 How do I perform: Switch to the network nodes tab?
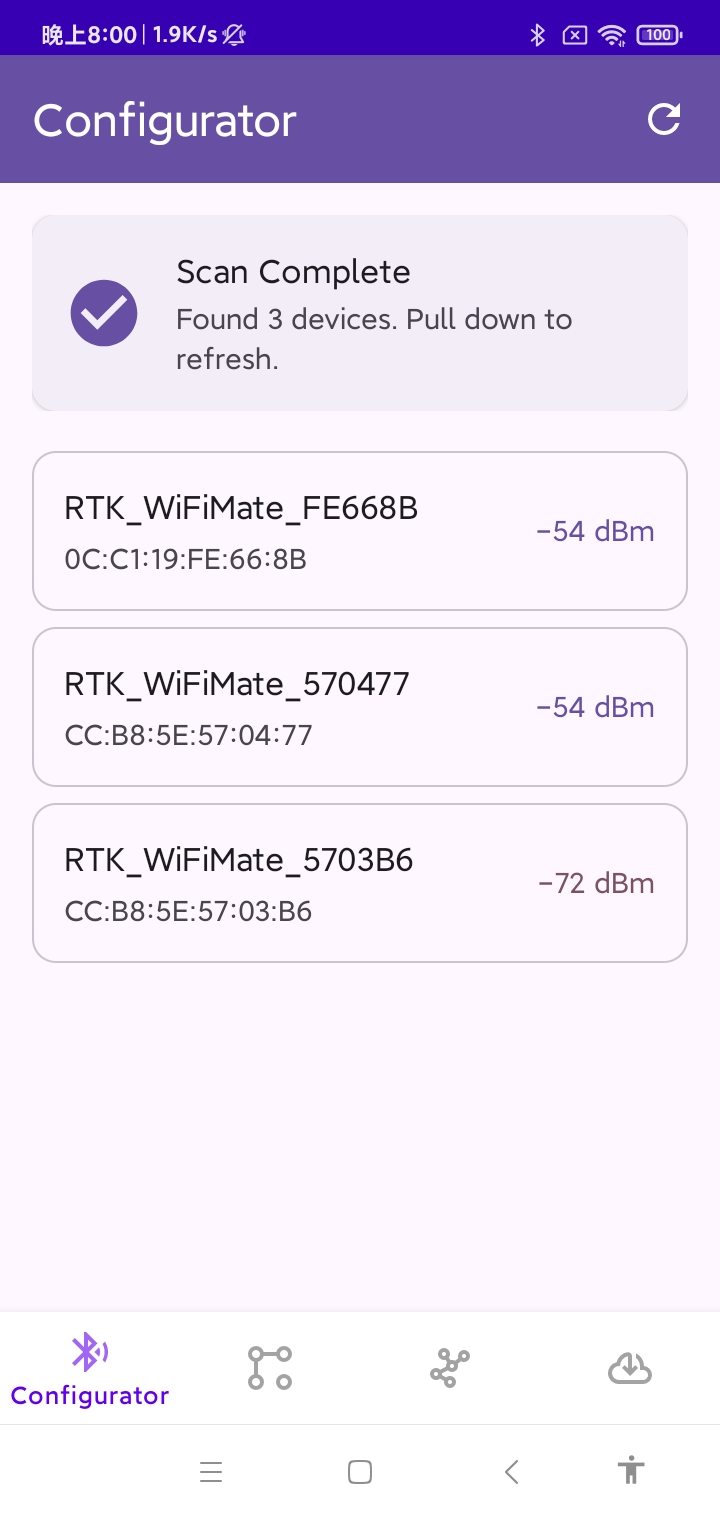tap(450, 1368)
